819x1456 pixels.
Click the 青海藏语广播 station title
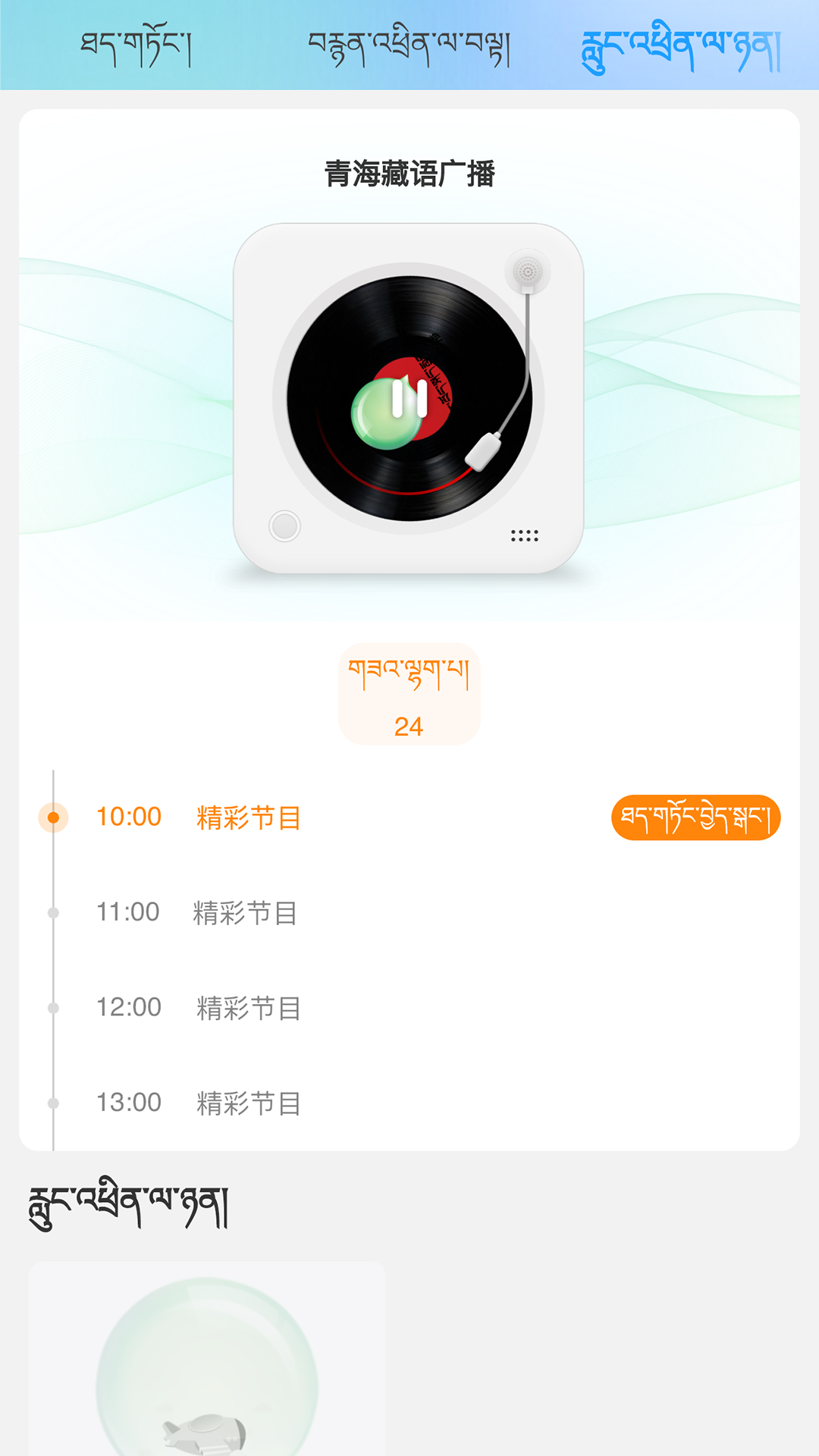coord(409,173)
